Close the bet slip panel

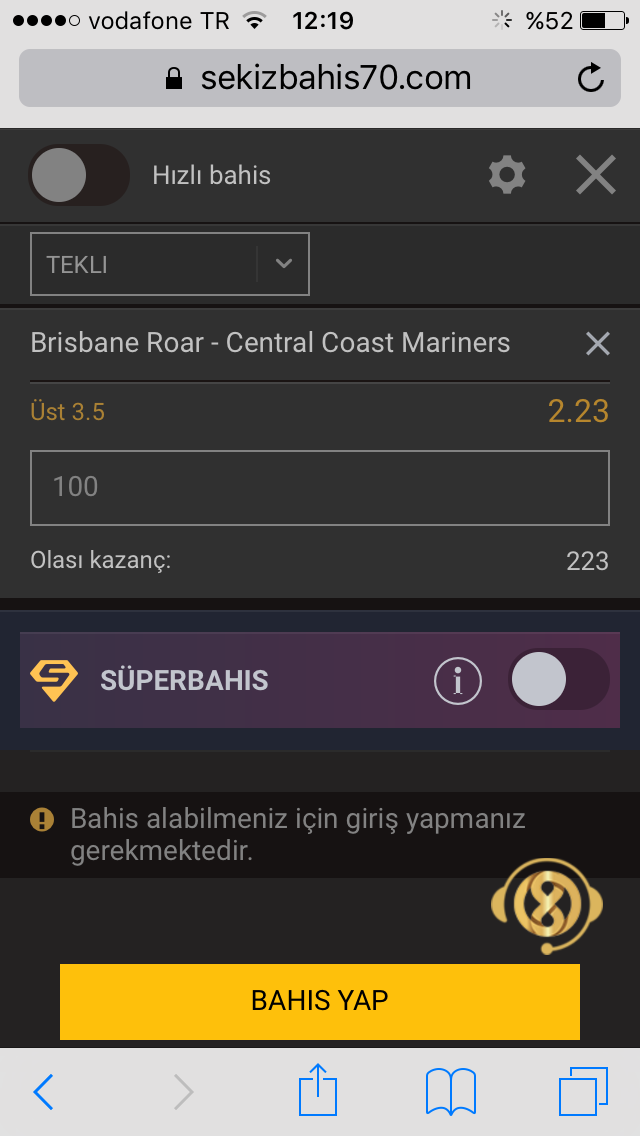click(x=596, y=175)
